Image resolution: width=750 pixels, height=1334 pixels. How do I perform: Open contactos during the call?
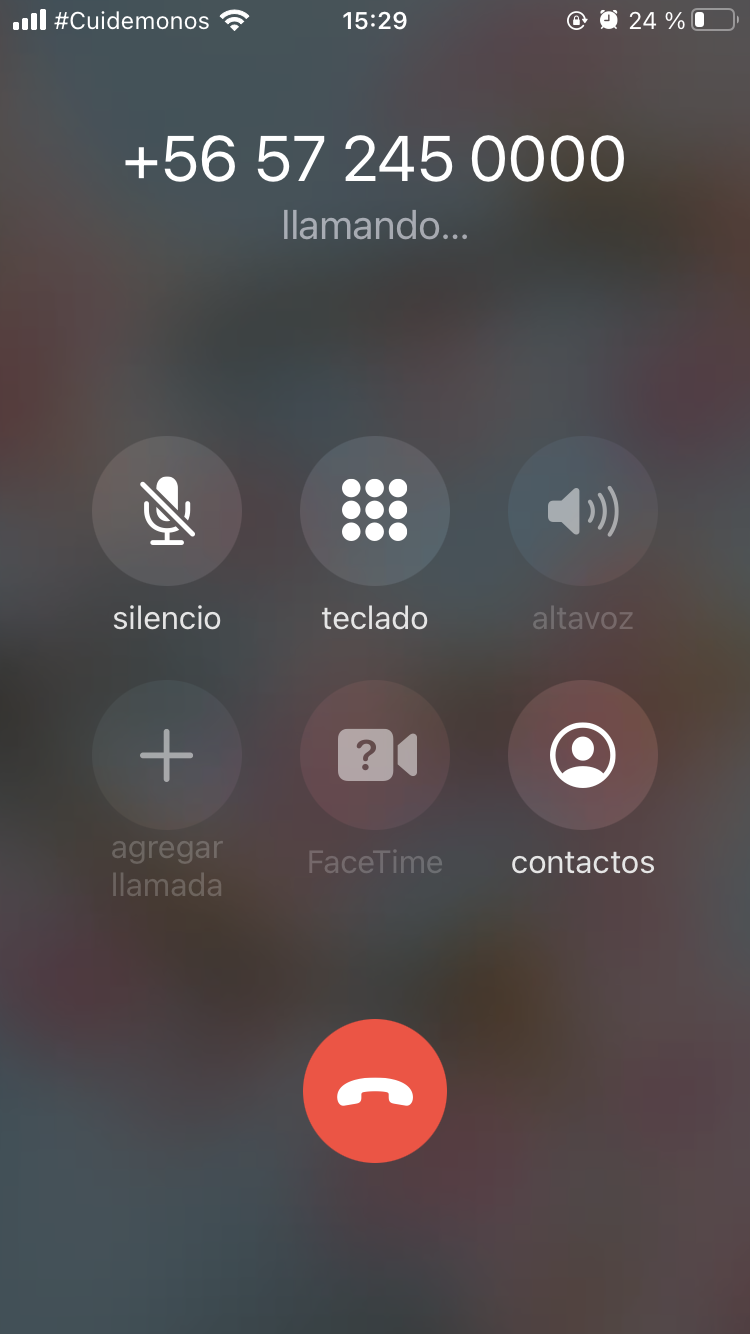tap(583, 755)
